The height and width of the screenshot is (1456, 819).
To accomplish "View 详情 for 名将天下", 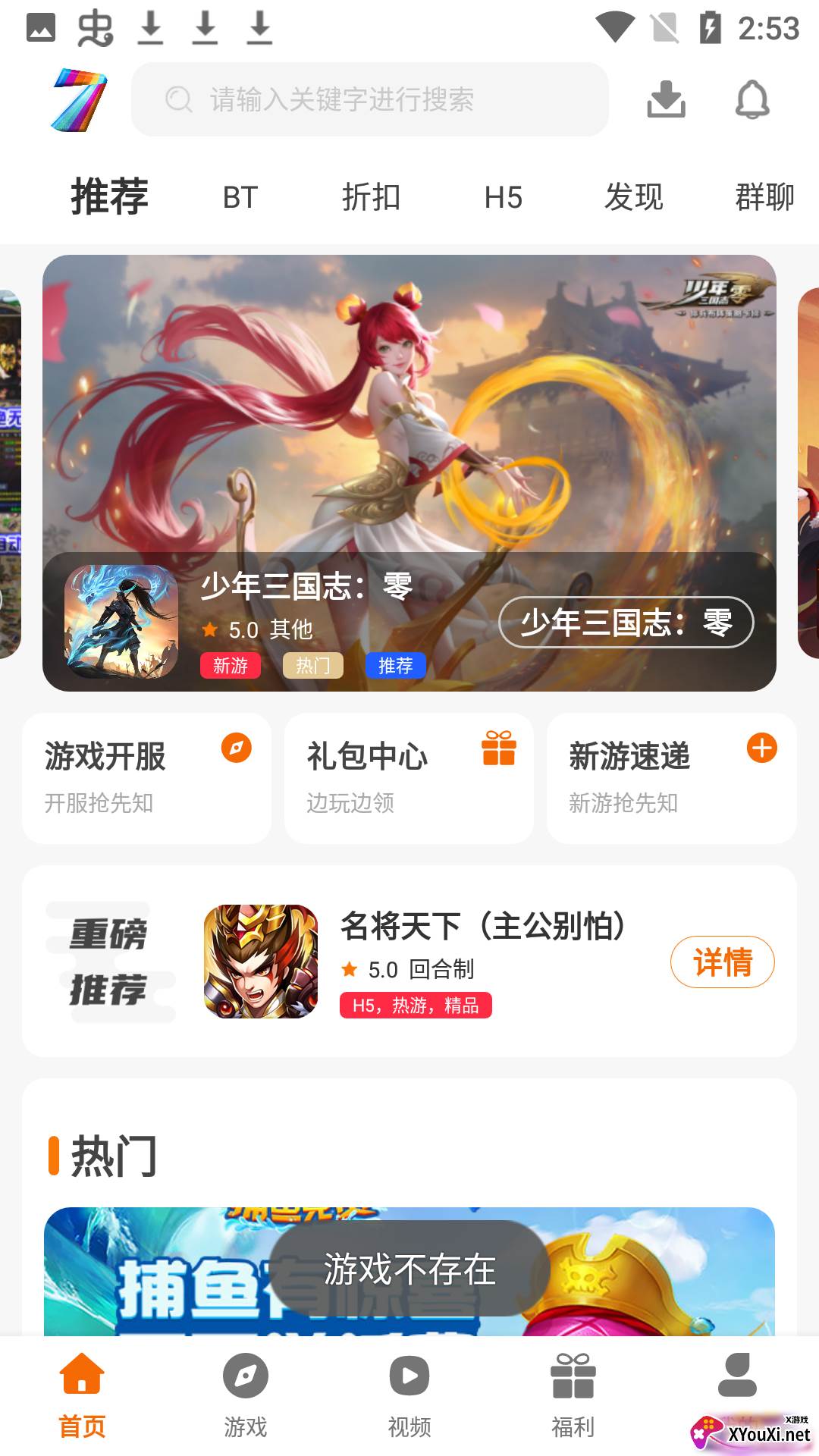I will point(722,962).
